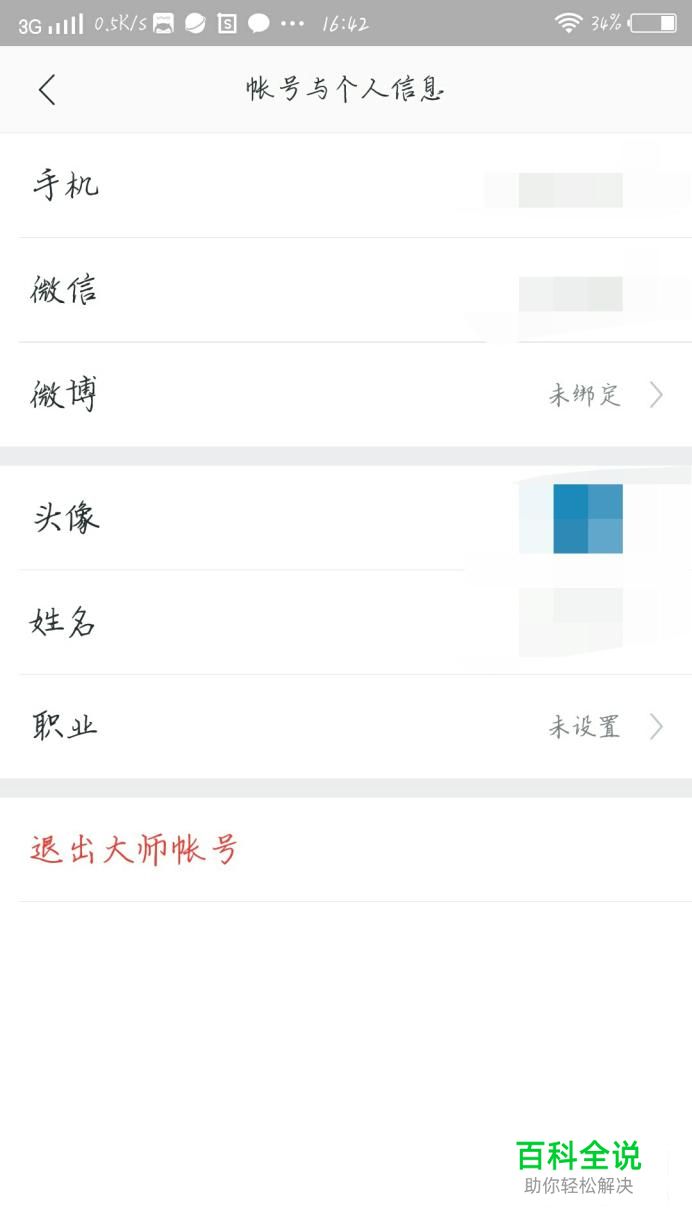Change the 头像 avatar picture
This screenshot has width=692, height=1230.
coord(346,518)
